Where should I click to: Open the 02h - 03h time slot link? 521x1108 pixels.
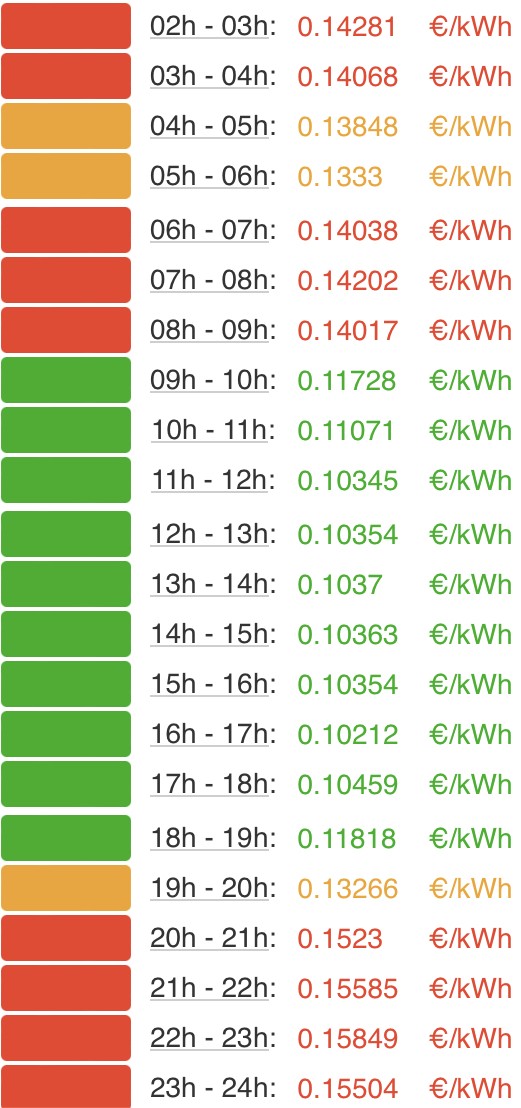pyautogui.click(x=209, y=27)
